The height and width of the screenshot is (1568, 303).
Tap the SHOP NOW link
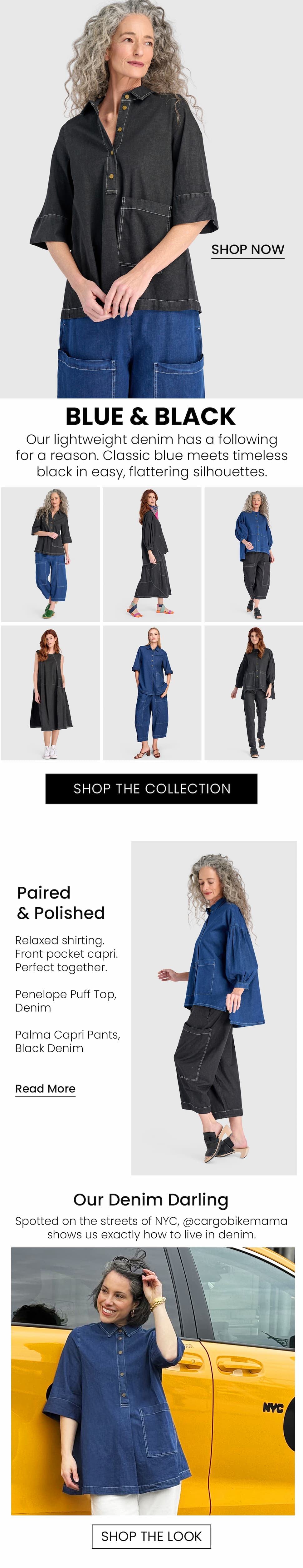pyautogui.click(x=247, y=250)
